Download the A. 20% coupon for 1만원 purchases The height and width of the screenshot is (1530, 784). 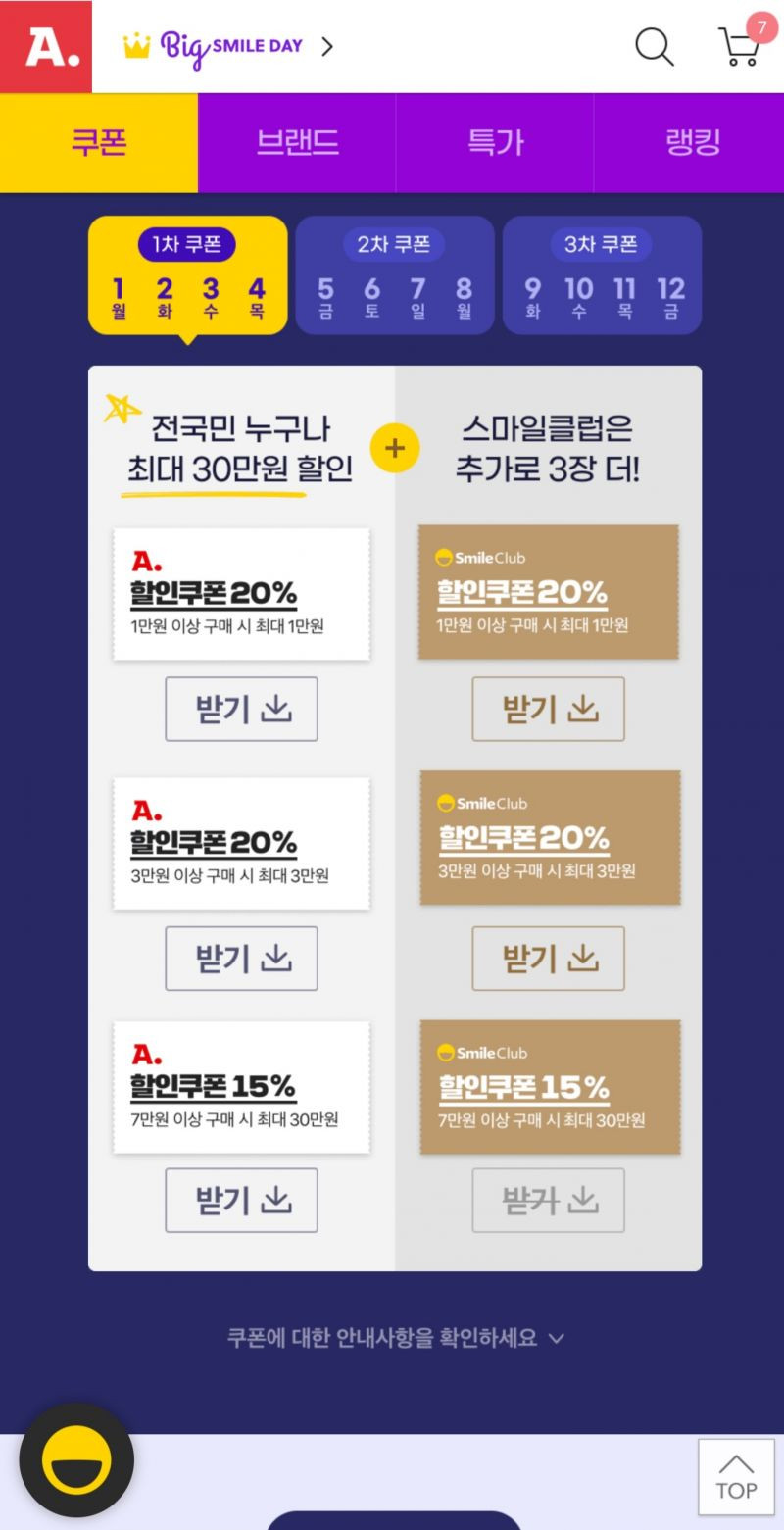pyautogui.click(x=241, y=709)
